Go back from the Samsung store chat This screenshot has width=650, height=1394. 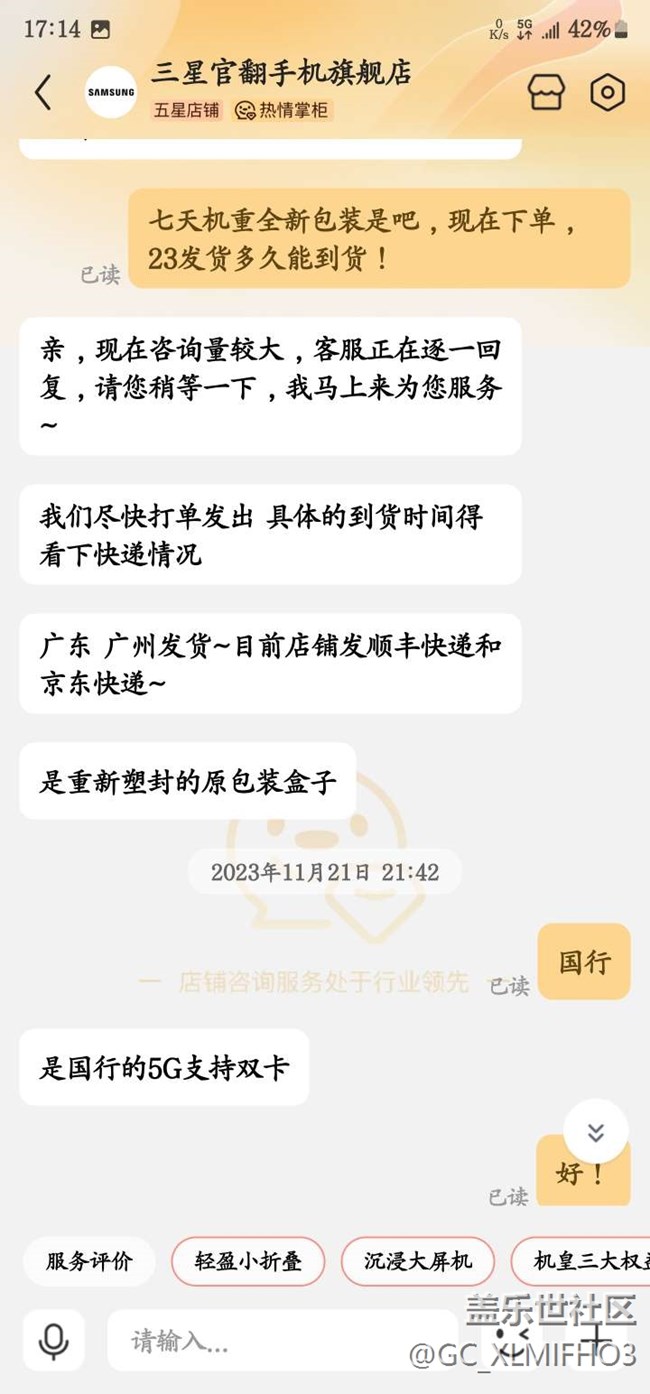pos(42,93)
